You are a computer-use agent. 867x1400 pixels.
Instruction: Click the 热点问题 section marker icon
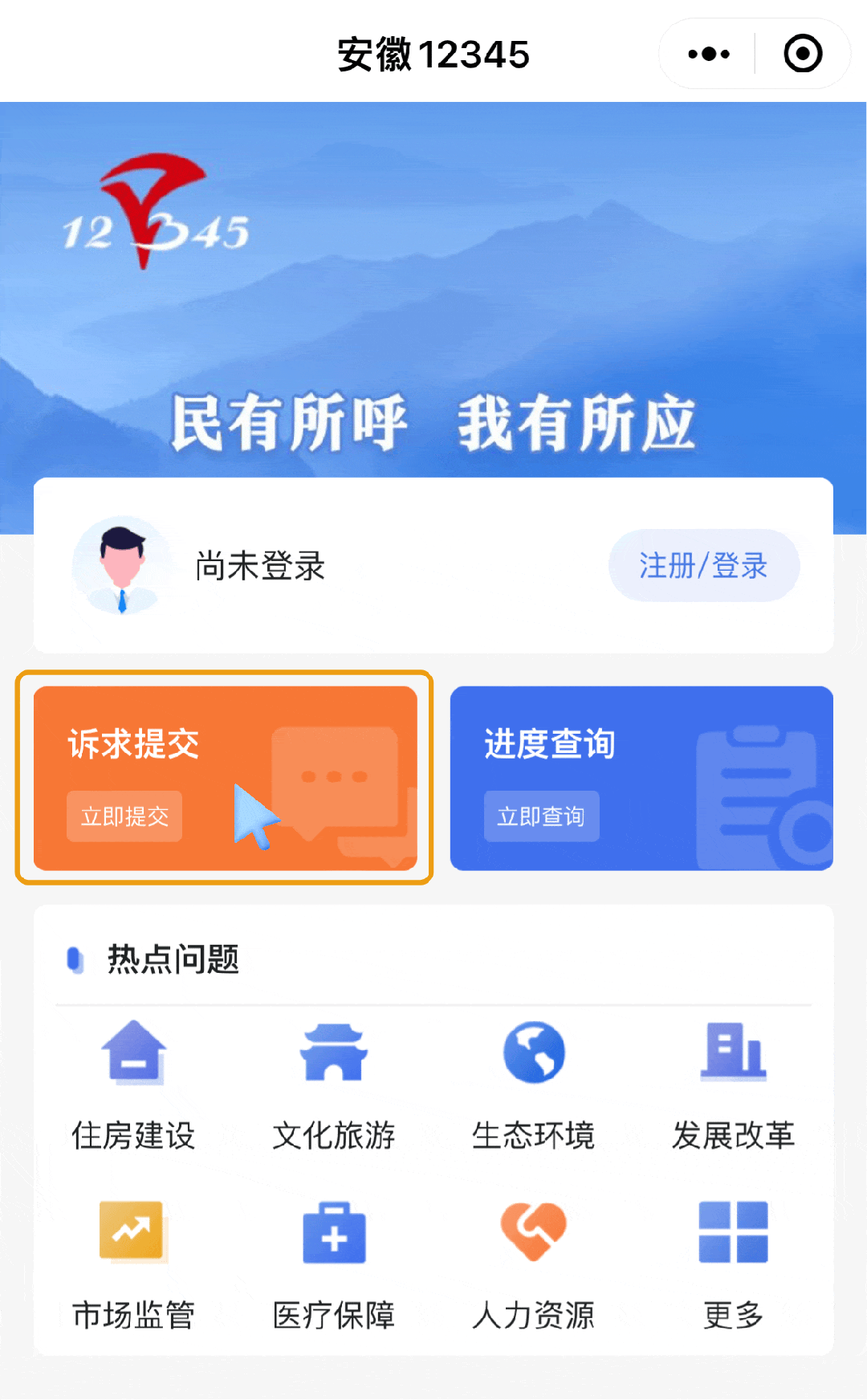[x=78, y=959]
